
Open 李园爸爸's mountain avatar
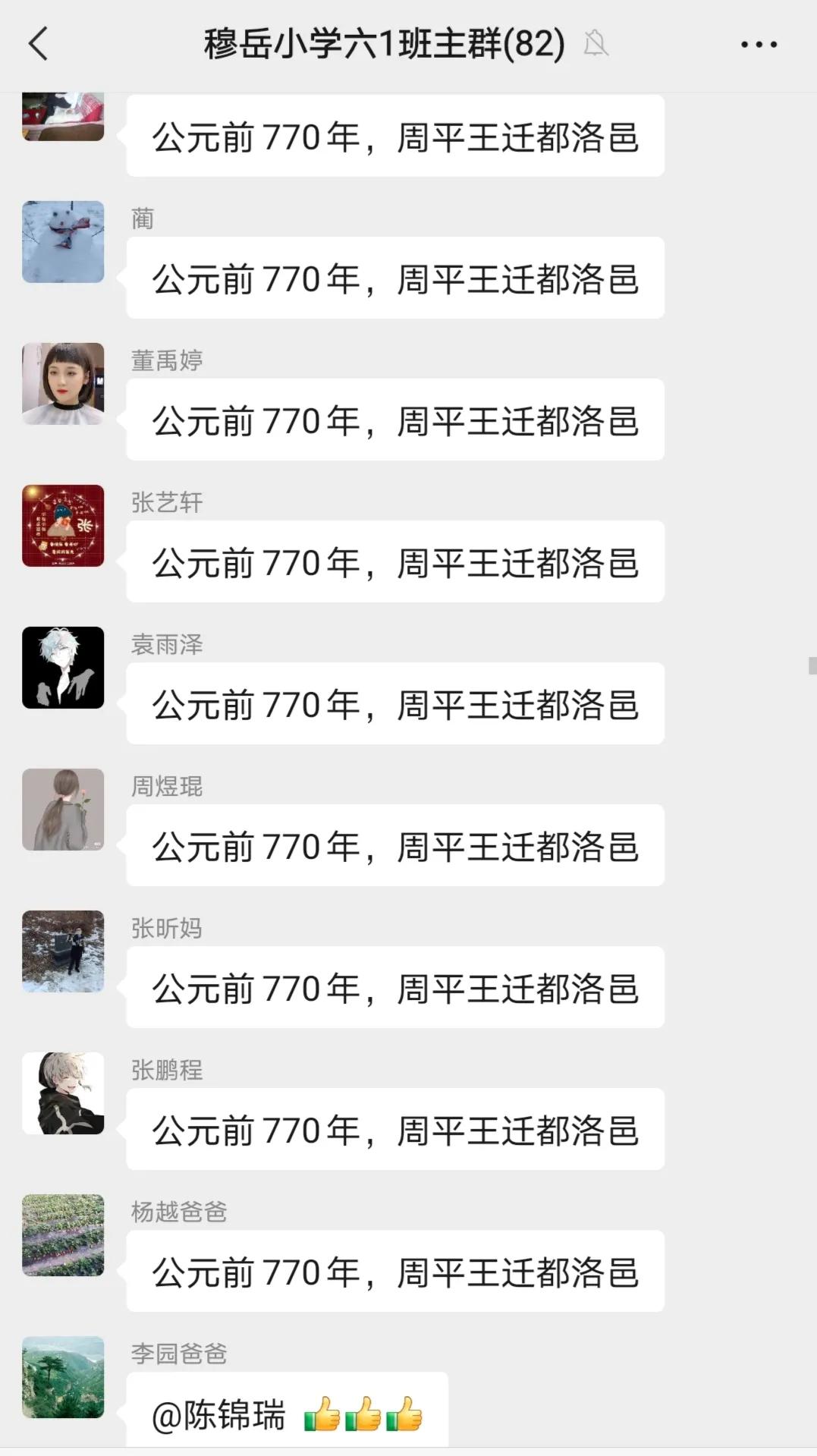(63, 1377)
